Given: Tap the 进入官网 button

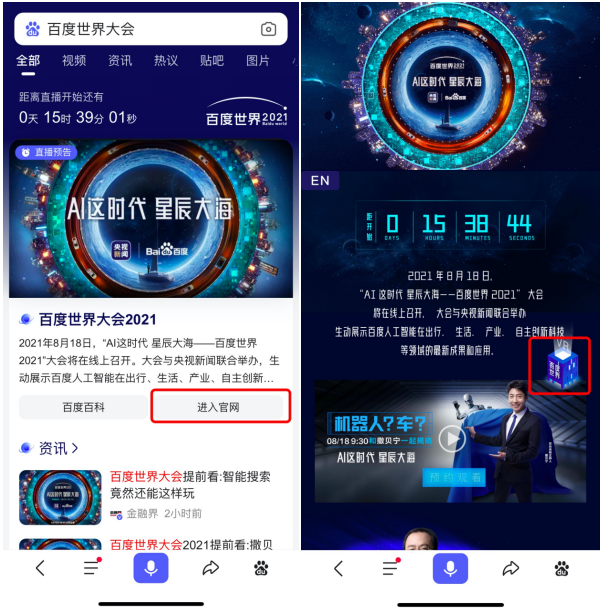Looking at the screenshot, I should 220,407.
